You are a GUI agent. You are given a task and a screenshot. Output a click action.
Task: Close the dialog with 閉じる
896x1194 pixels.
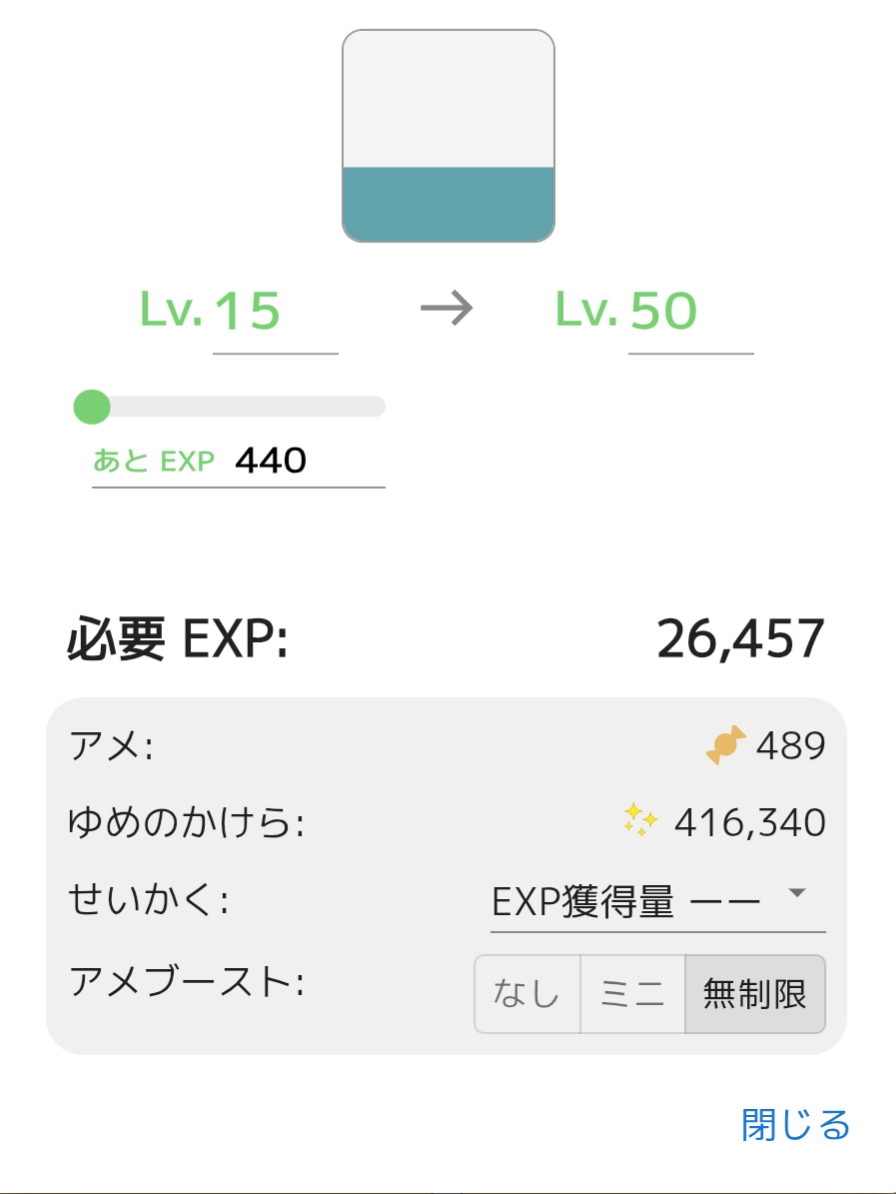click(x=795, y=1125)
